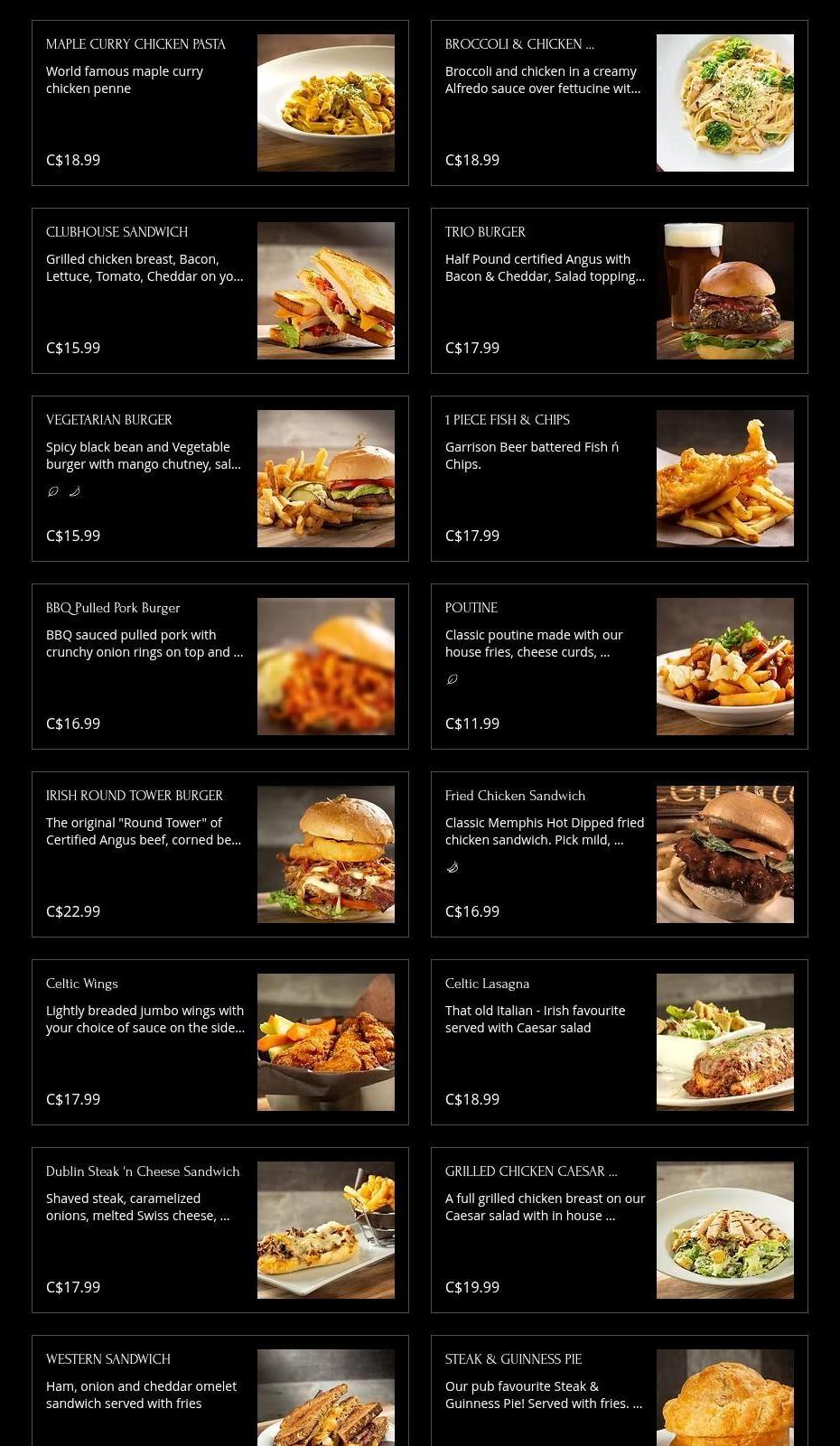The width and height of the screenshot is (840, 1446).
Task: Choose the Grilled Chicken Caesar card
Action: (619, 1230)
